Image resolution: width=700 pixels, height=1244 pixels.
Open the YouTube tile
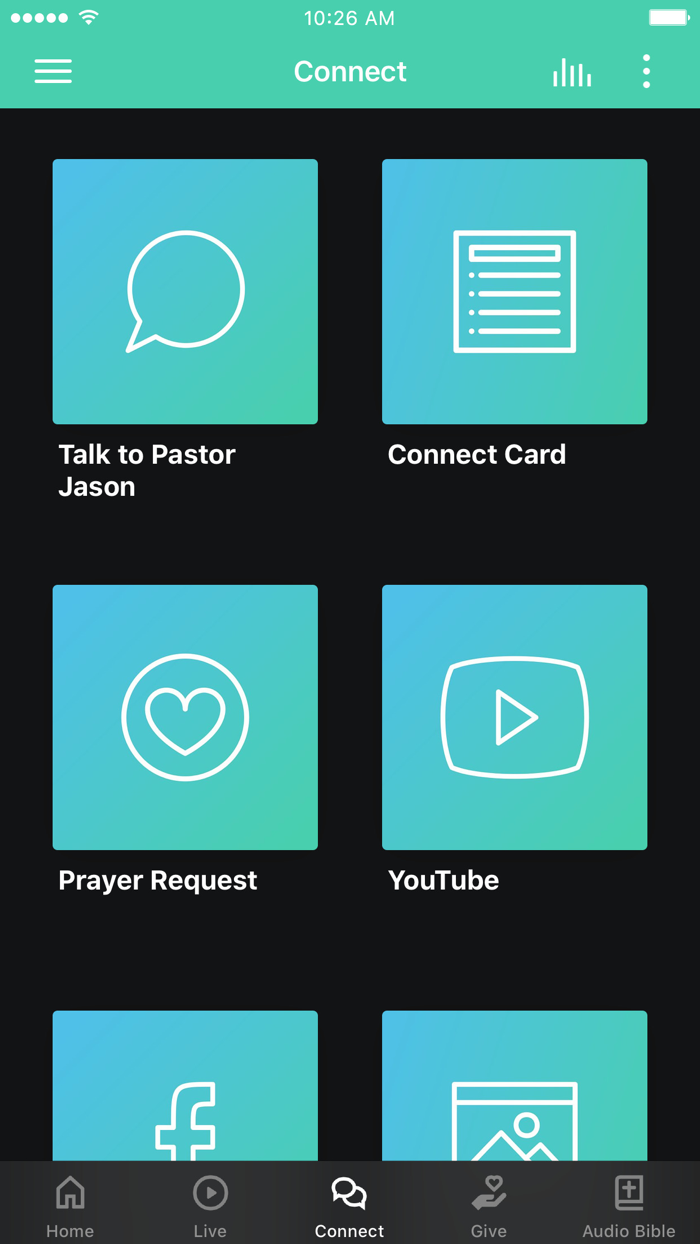514,717
